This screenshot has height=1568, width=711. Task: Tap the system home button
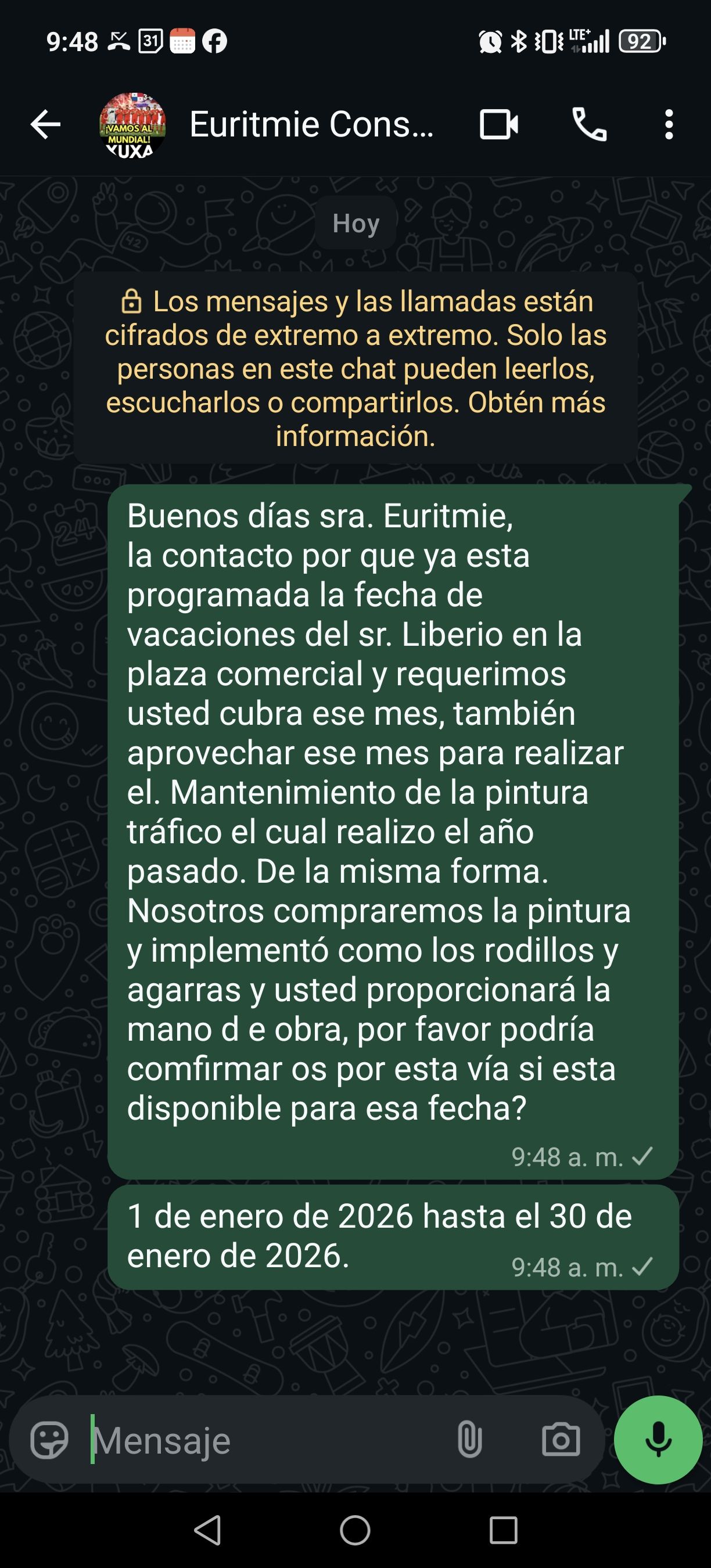355,1530
